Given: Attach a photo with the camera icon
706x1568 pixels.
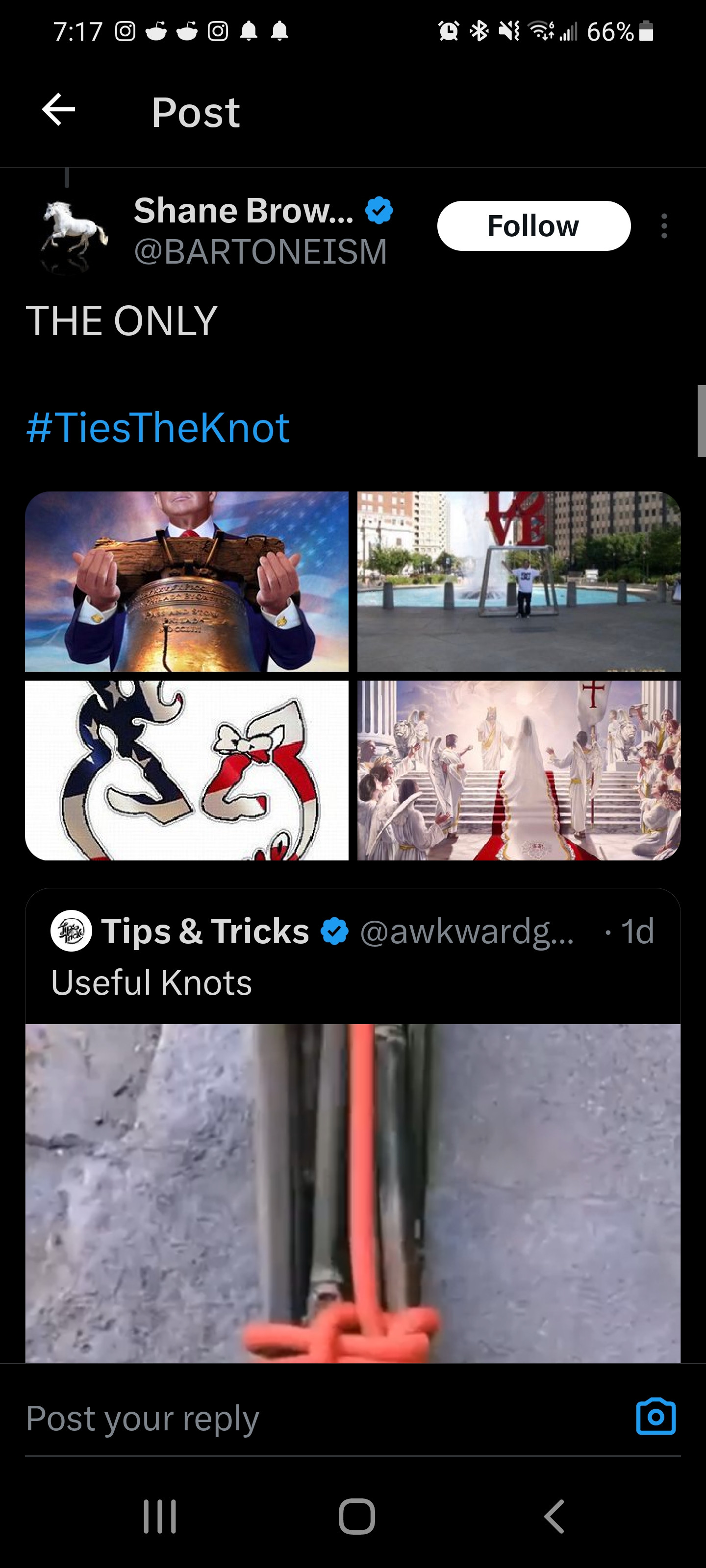Looking at the screenshot, I should [x=656, y=1417].
